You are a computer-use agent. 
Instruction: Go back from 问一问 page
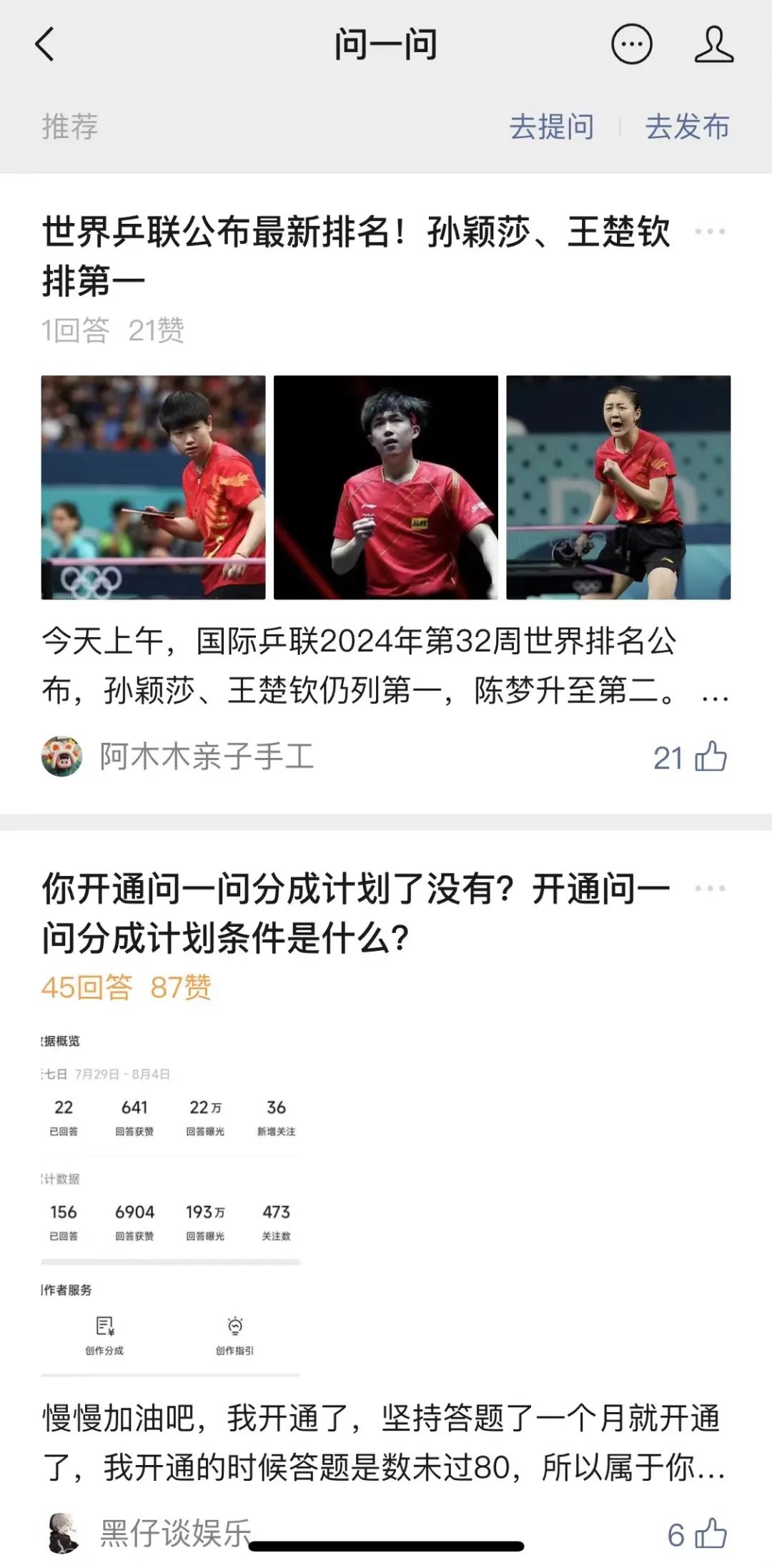click(x=45, y=44)
